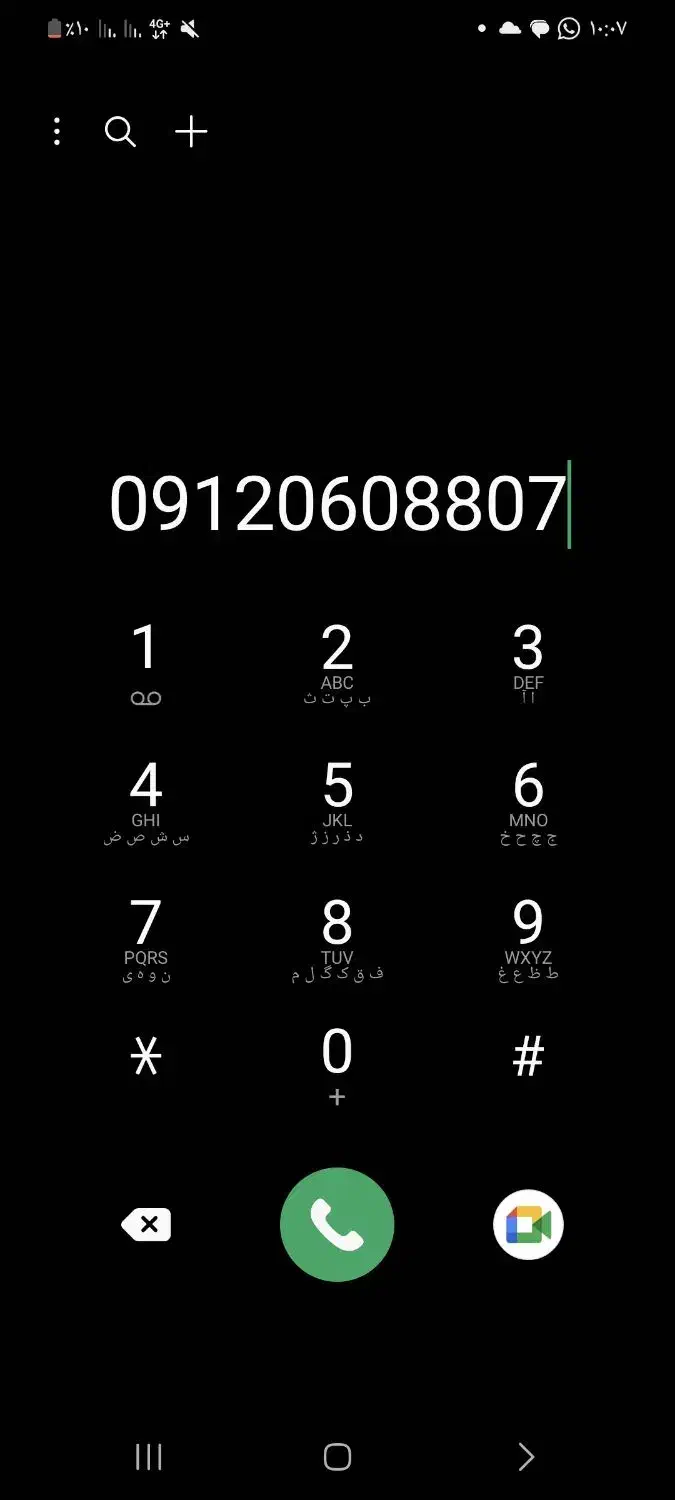Place cursor in the dialed number field
The width and height of the screenshot is (675, 1500).
coord(338,503)
